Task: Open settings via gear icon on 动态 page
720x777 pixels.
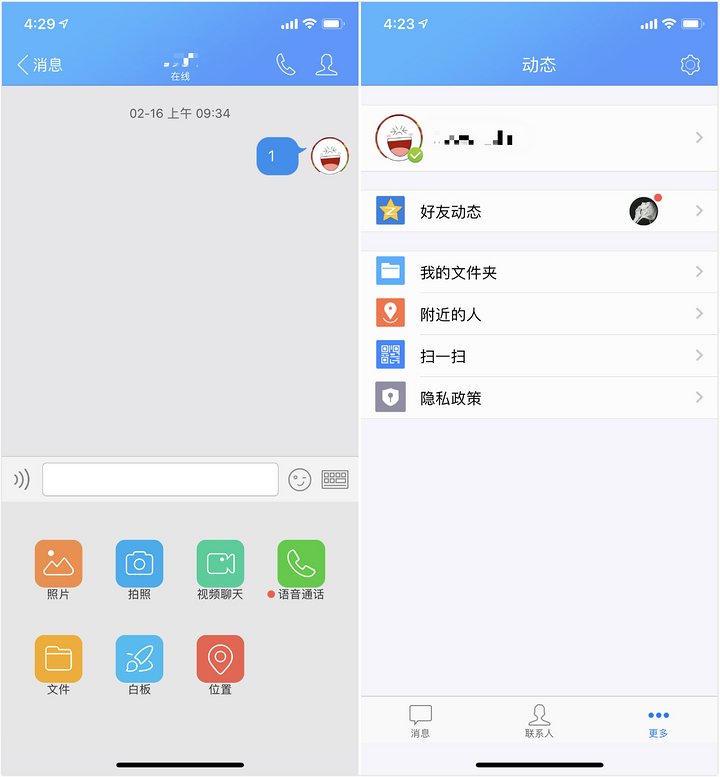Action: point(688,63)
